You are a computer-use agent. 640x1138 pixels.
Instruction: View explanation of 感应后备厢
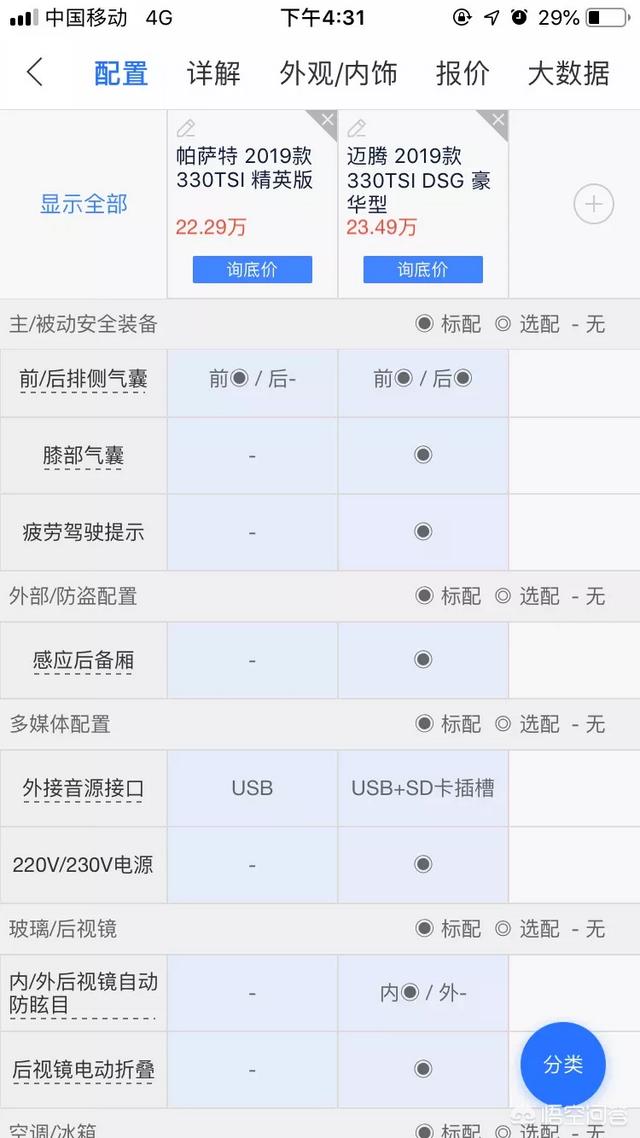[83, 660]
